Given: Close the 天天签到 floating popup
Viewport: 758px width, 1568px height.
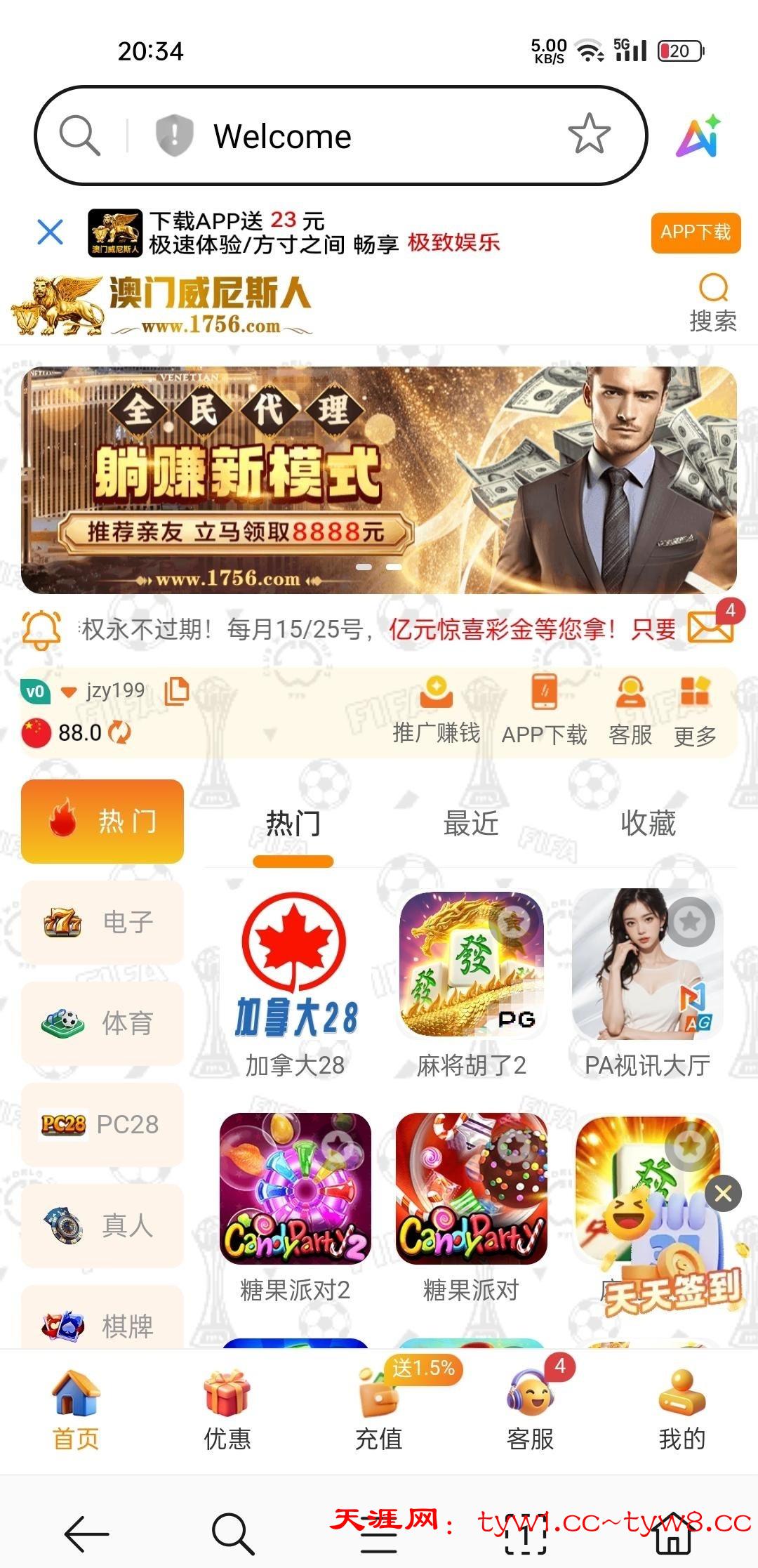Looking at the screenshot, I should click(723, 1193).
